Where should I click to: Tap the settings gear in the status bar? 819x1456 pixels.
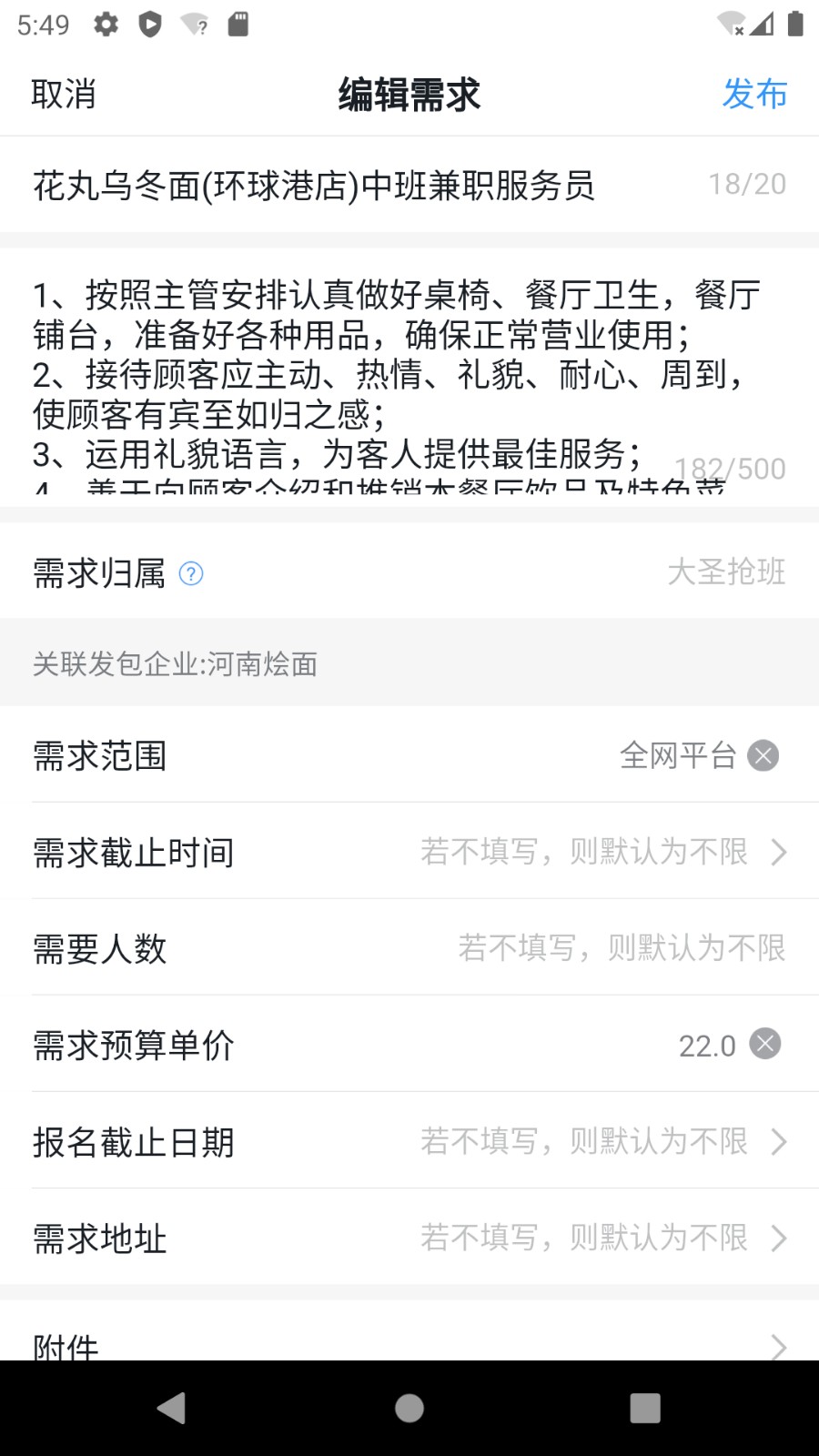pos(105,25)
